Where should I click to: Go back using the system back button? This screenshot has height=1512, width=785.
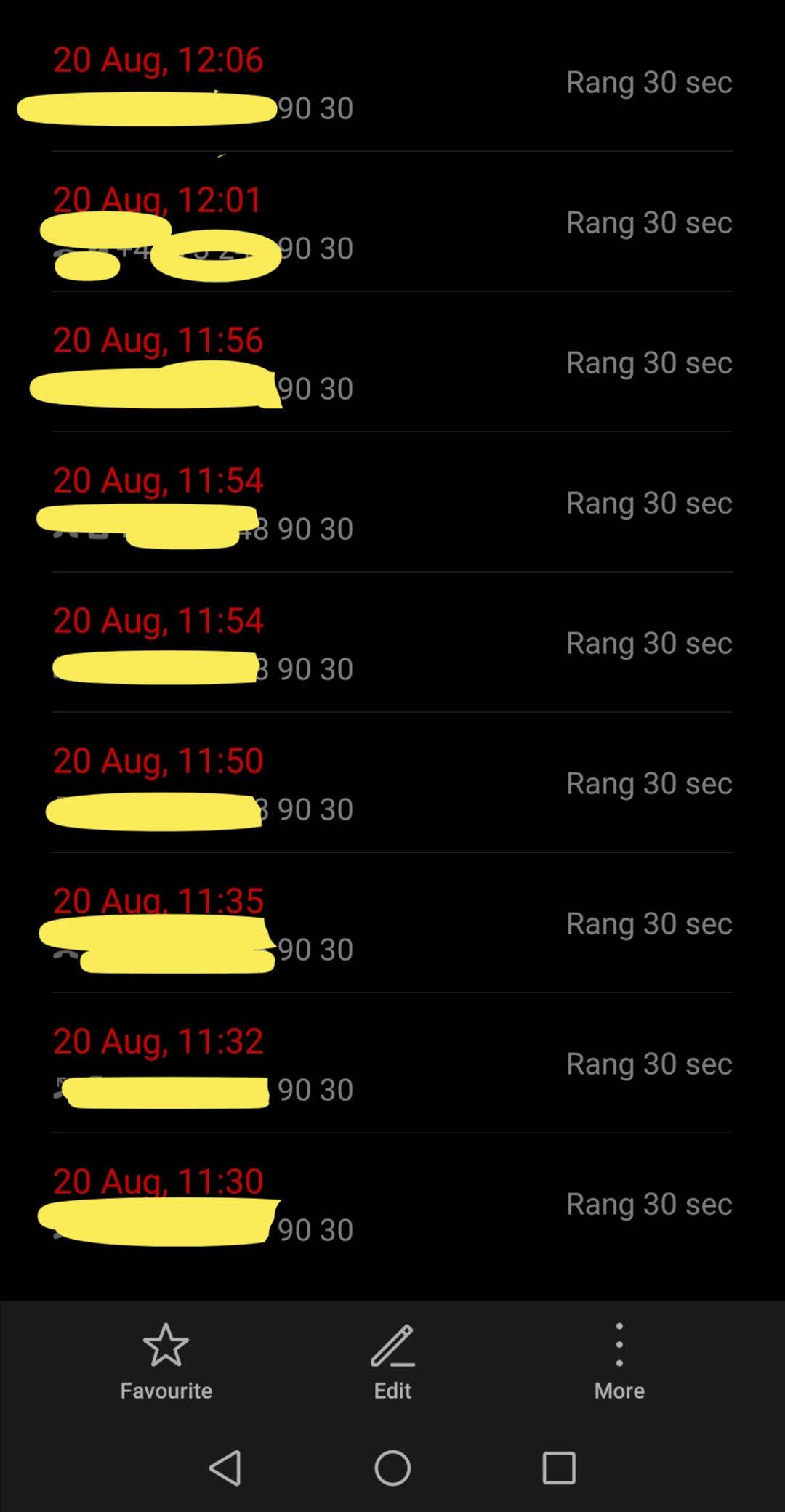(225, 1468)
